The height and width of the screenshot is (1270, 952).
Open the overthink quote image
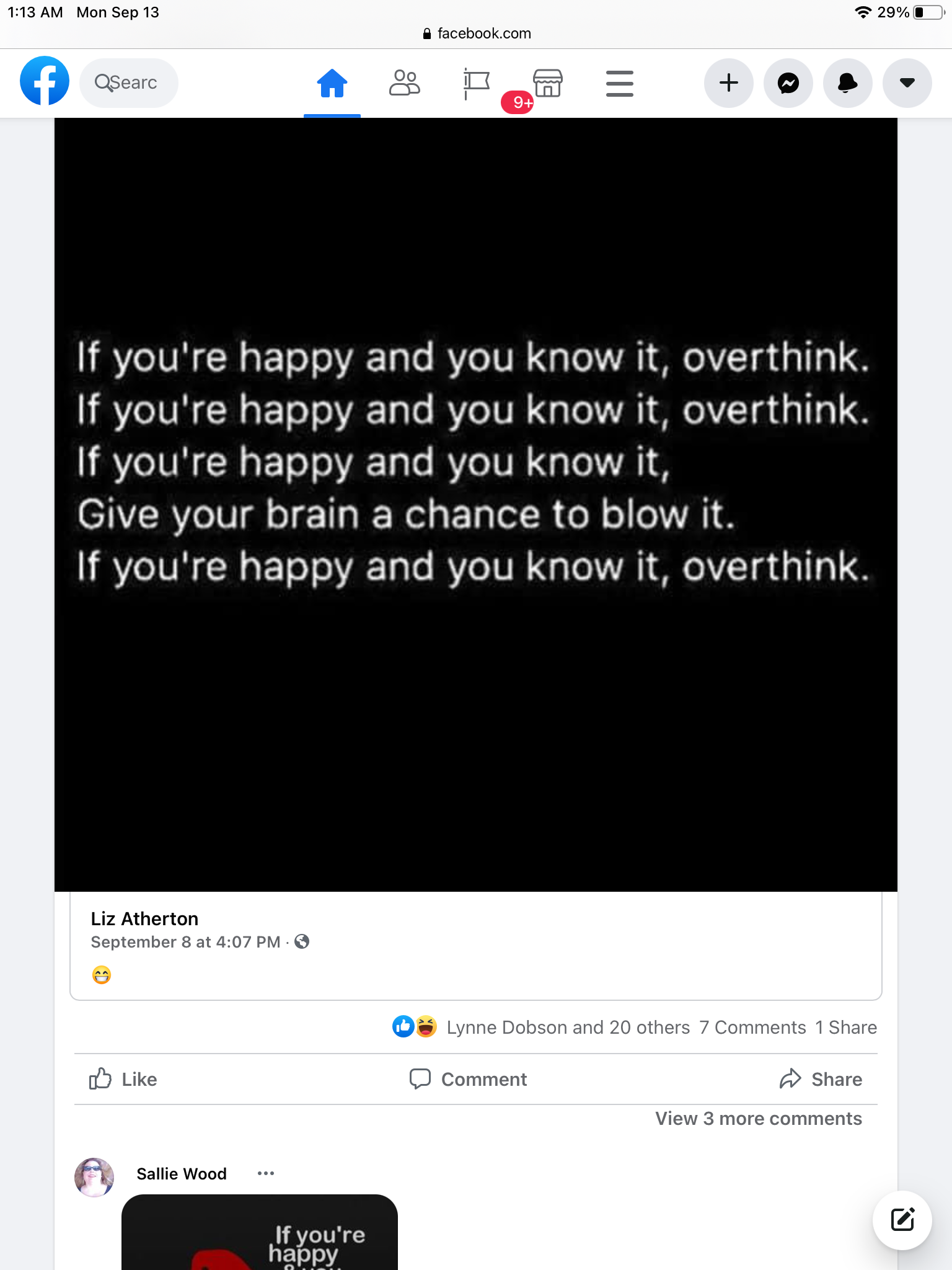pyautogui.click(x=475, y=504)
